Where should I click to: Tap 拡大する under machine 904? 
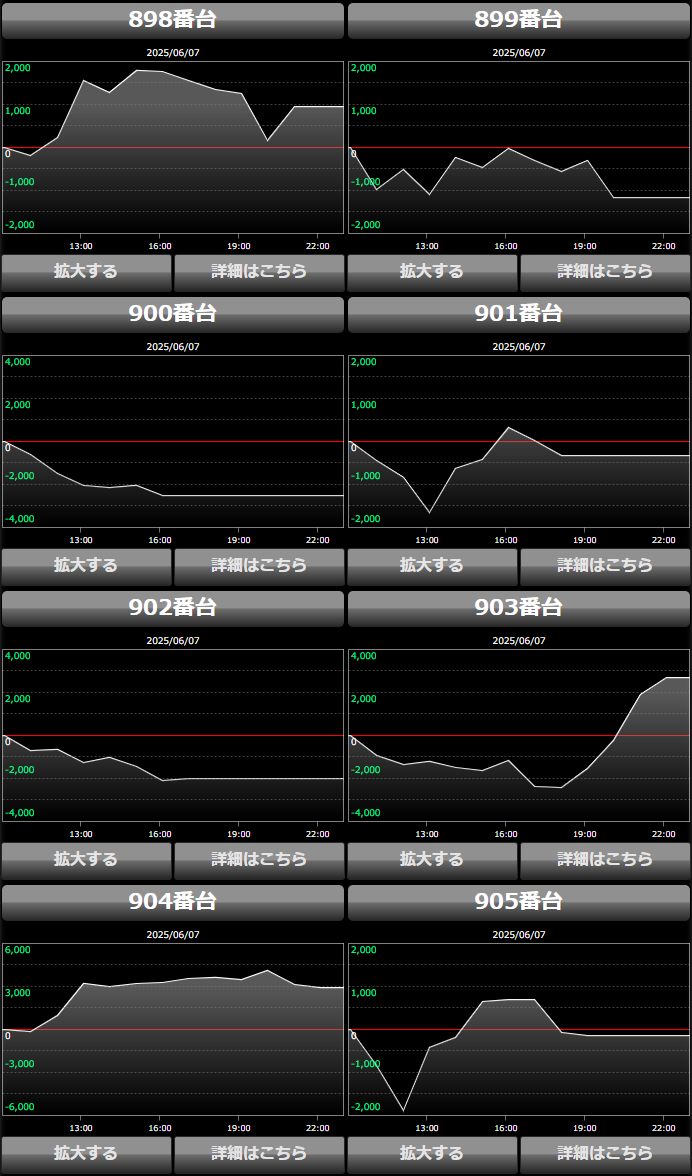[86, 1154]
